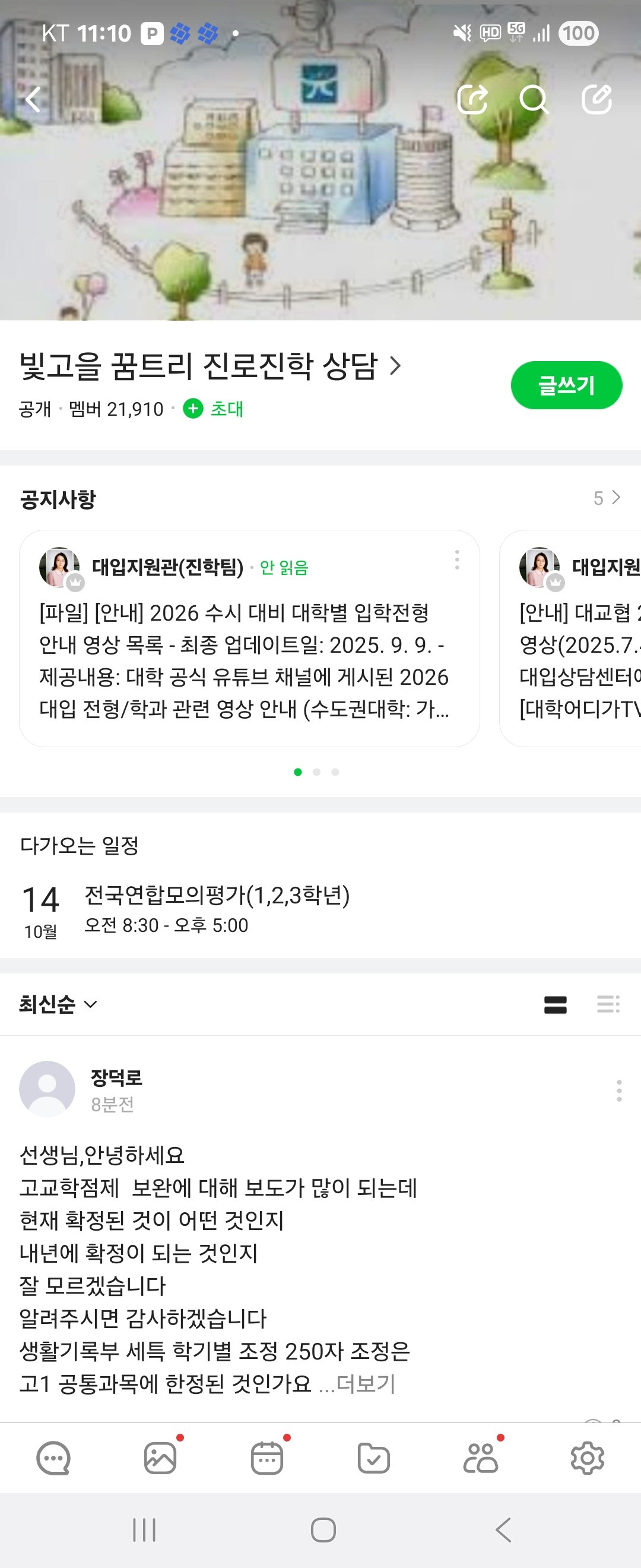Open the 최신순 sort dropdown
The height and width of the screenshot is (1568, 641).
[58, 1004]
